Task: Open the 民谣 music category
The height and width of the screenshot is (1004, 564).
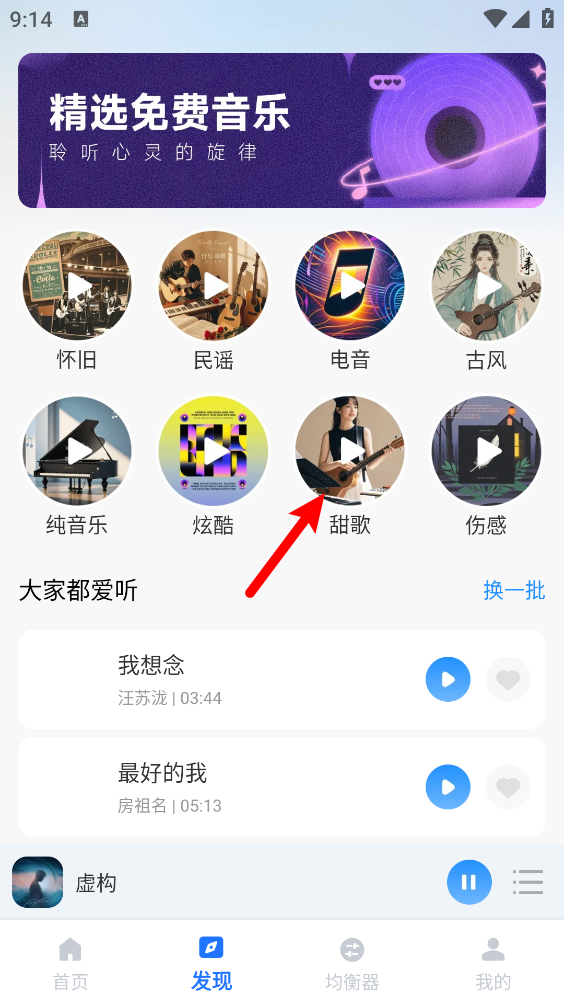Action: (x=213, y=286)
